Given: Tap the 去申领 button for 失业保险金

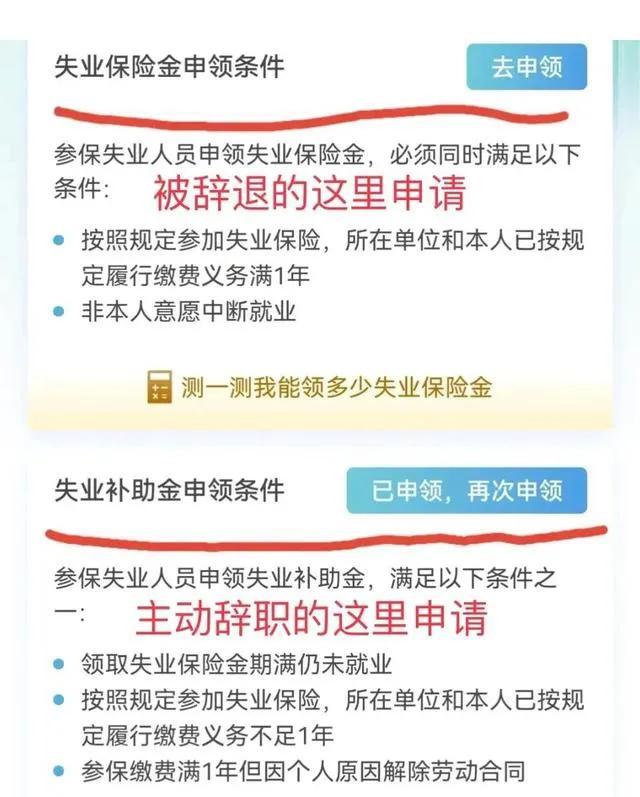Looking at the screenshot, I should tap(526, 67).
